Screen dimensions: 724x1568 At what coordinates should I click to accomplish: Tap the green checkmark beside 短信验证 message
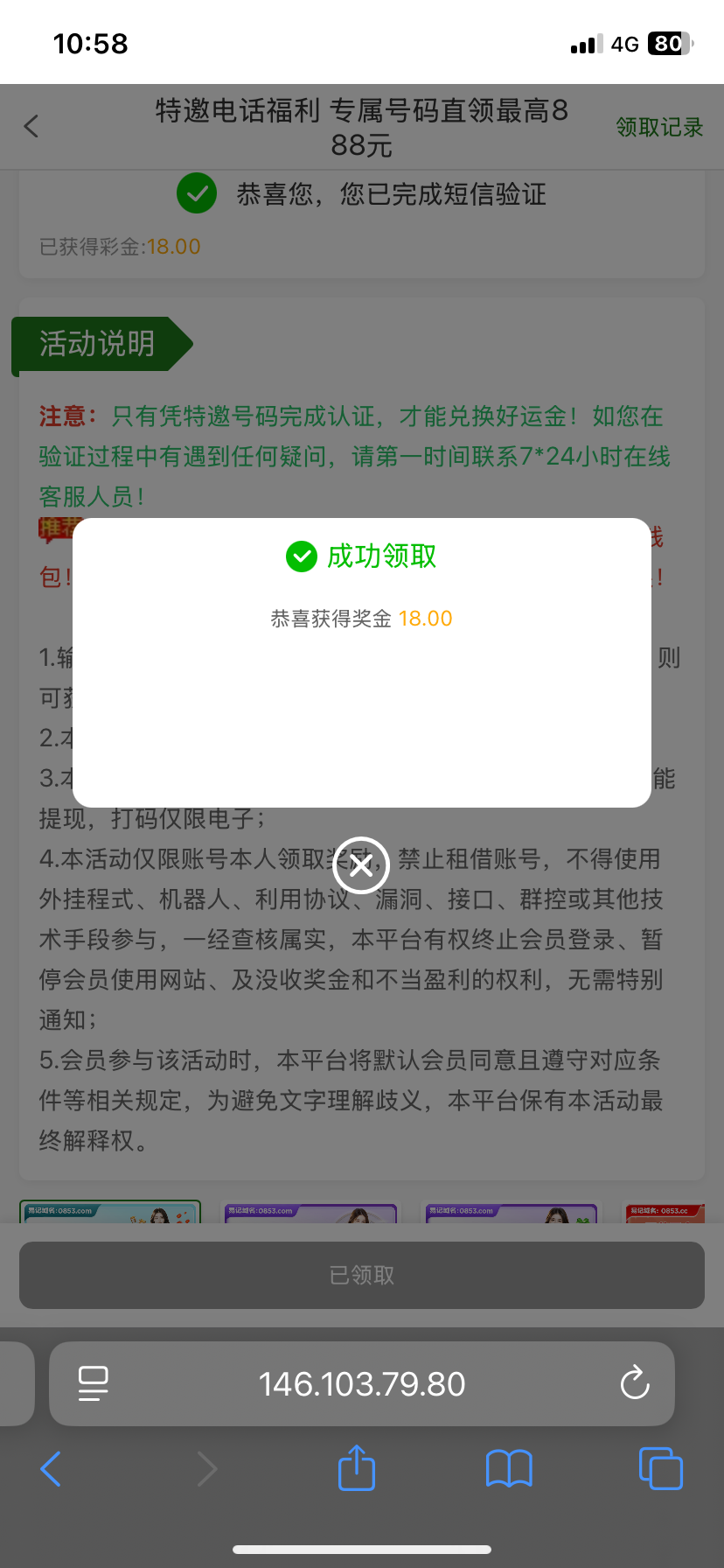pos(196,193)
